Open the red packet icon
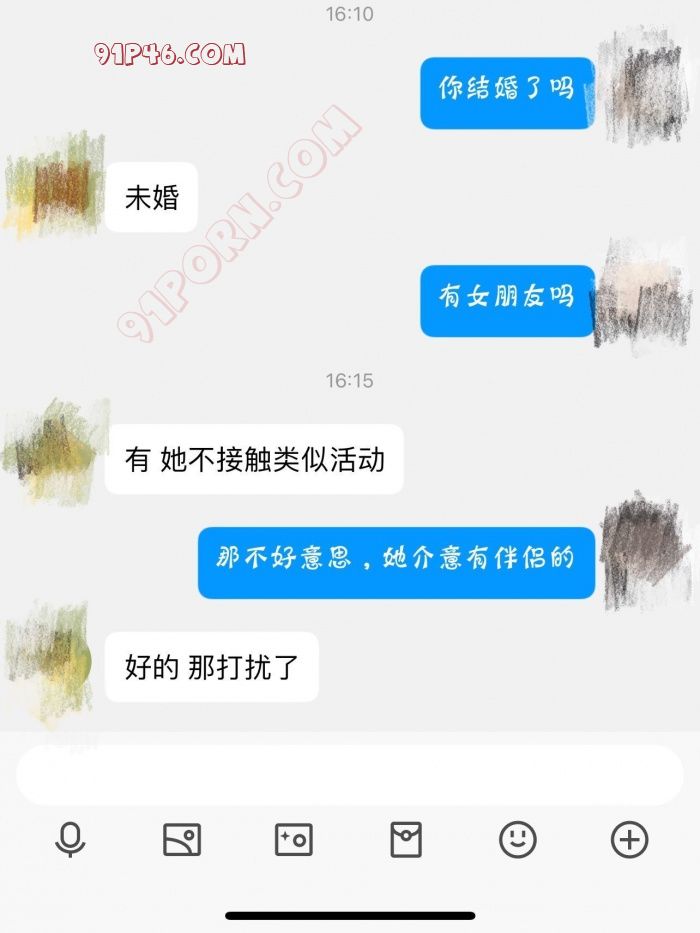The height and width of the screenshot is (933, 700). [406, 840]
